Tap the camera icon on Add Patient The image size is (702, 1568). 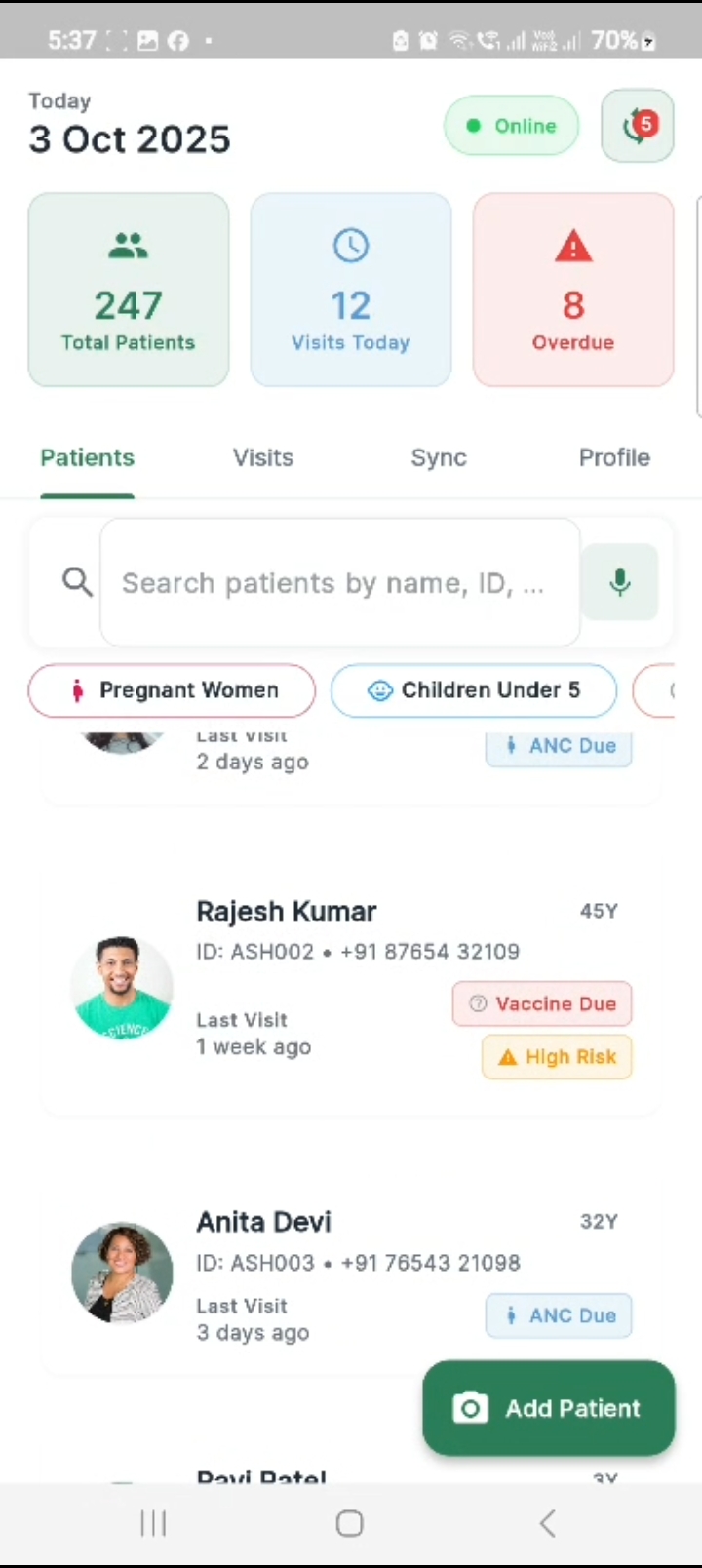[471, 1408]
